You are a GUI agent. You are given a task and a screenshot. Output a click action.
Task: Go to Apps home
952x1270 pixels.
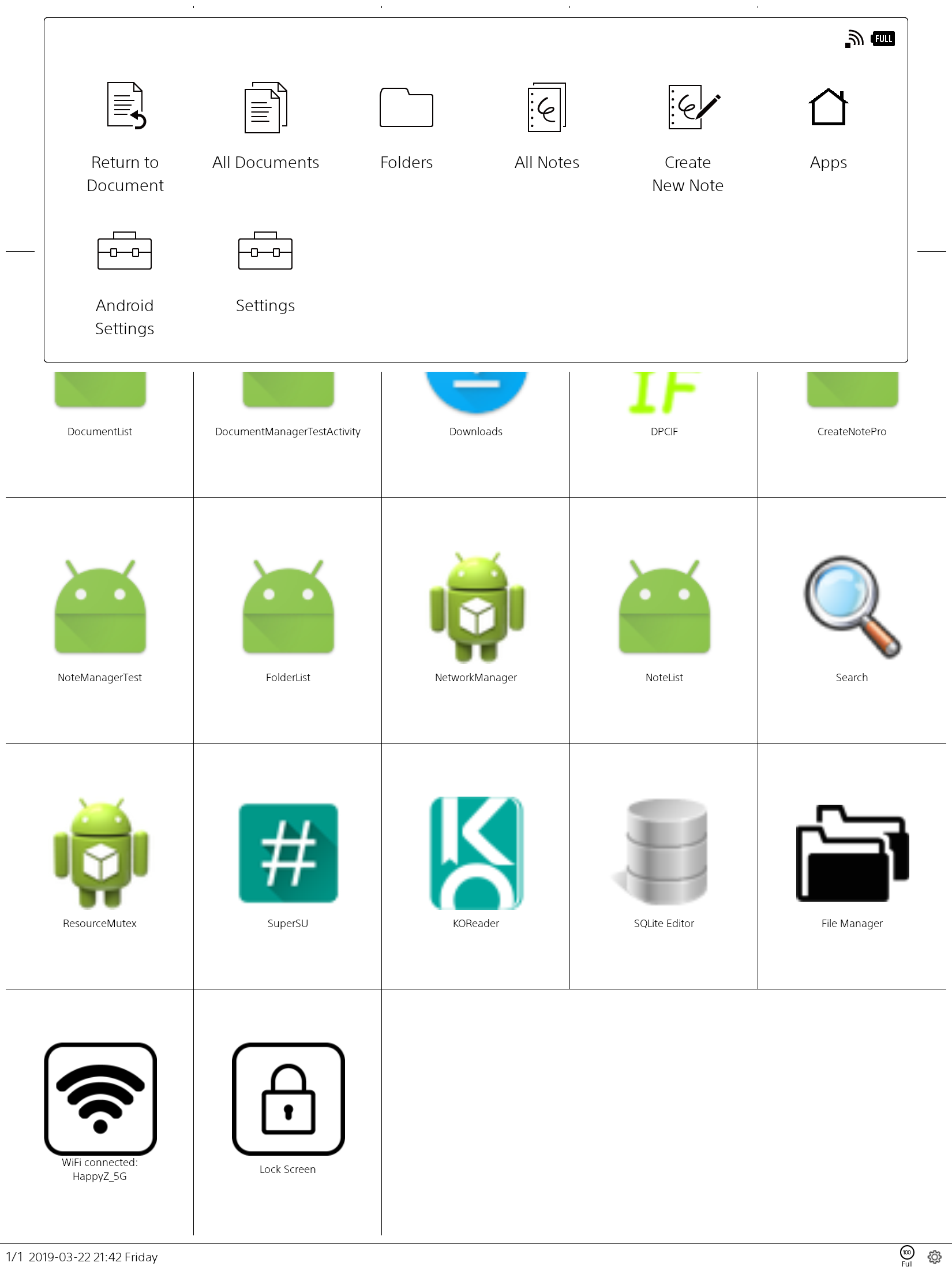point(829,127)
